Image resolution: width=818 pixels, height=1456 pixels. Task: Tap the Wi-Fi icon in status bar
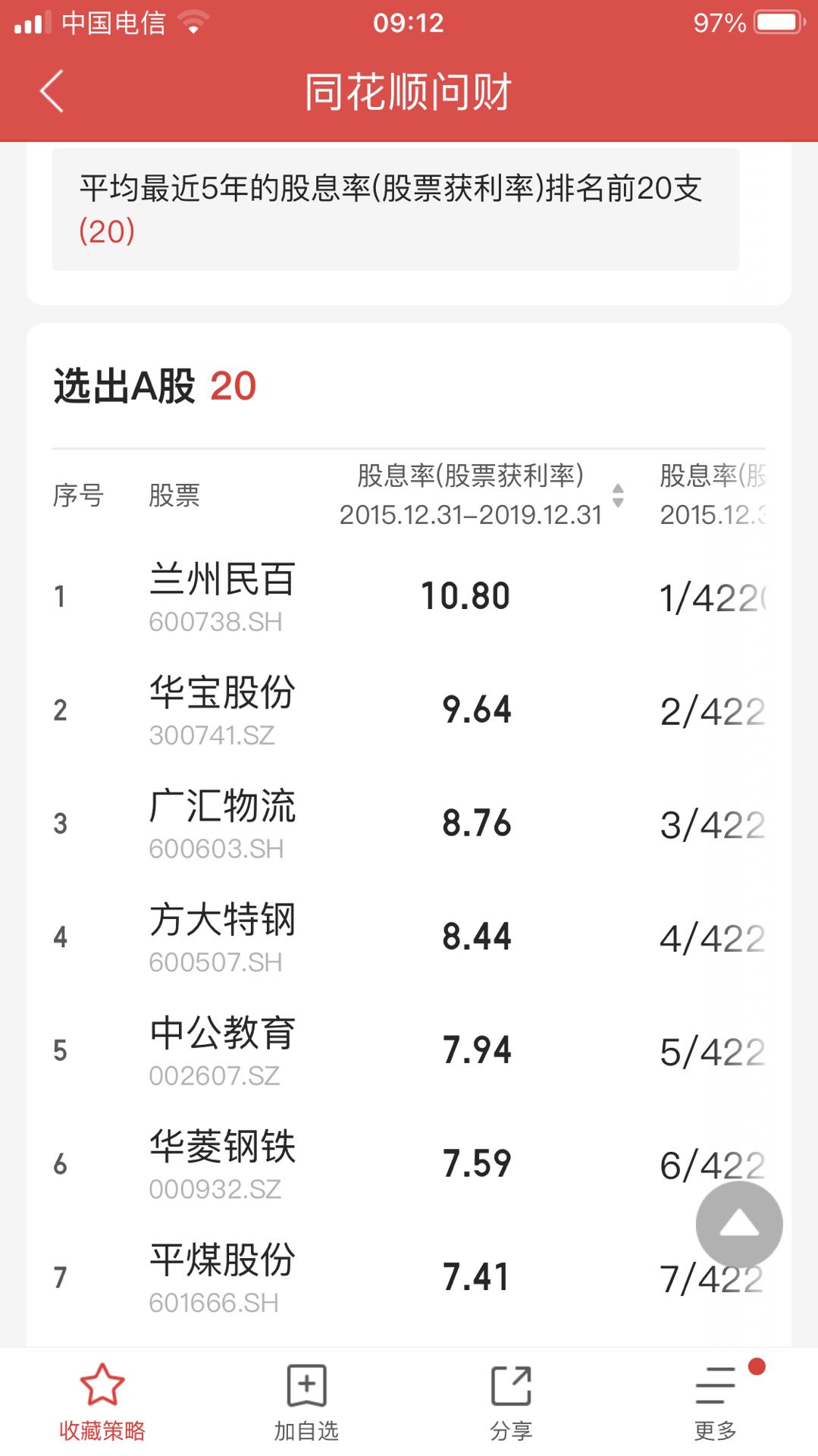(196, 21)
